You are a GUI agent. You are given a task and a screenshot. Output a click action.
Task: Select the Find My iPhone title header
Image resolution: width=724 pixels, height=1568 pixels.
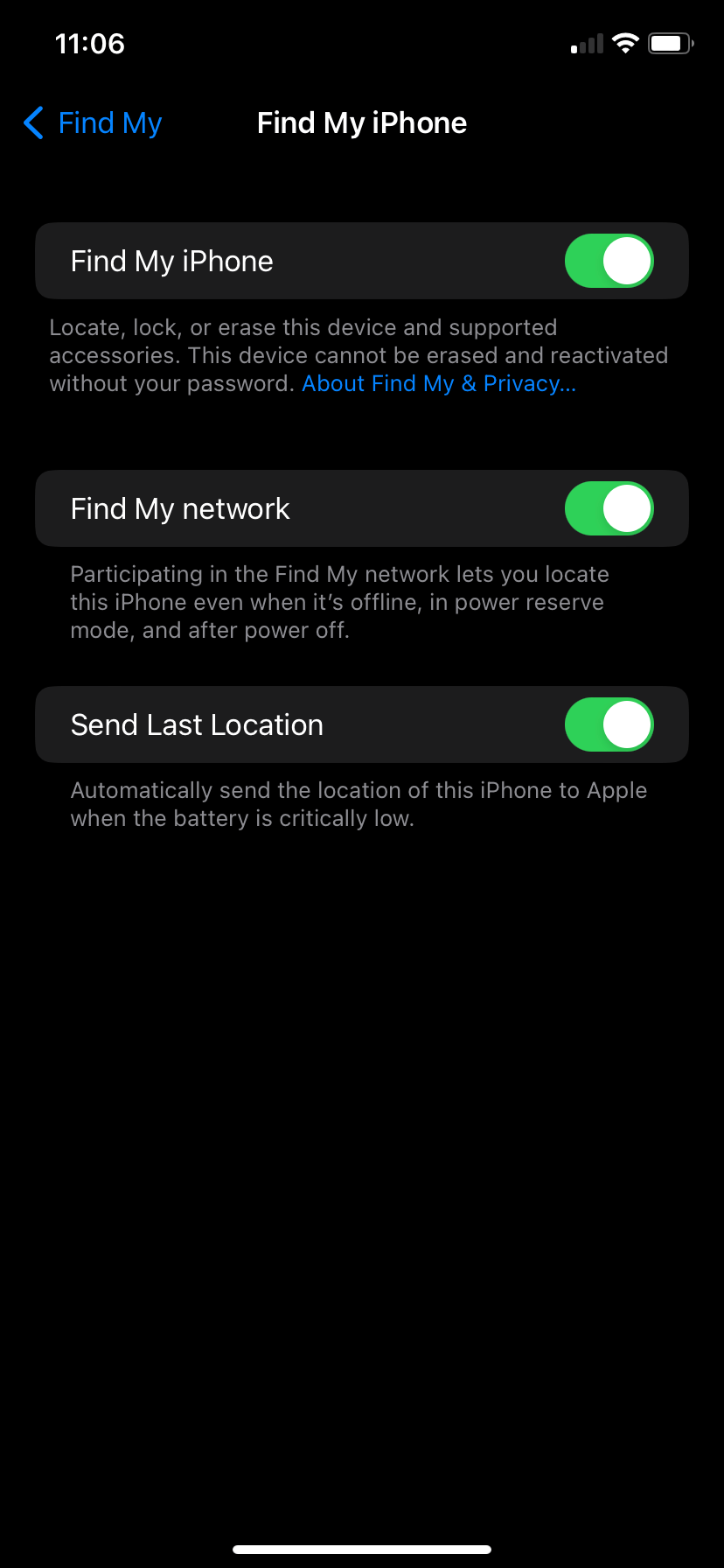pyautogui.click(x=362, y=123)
